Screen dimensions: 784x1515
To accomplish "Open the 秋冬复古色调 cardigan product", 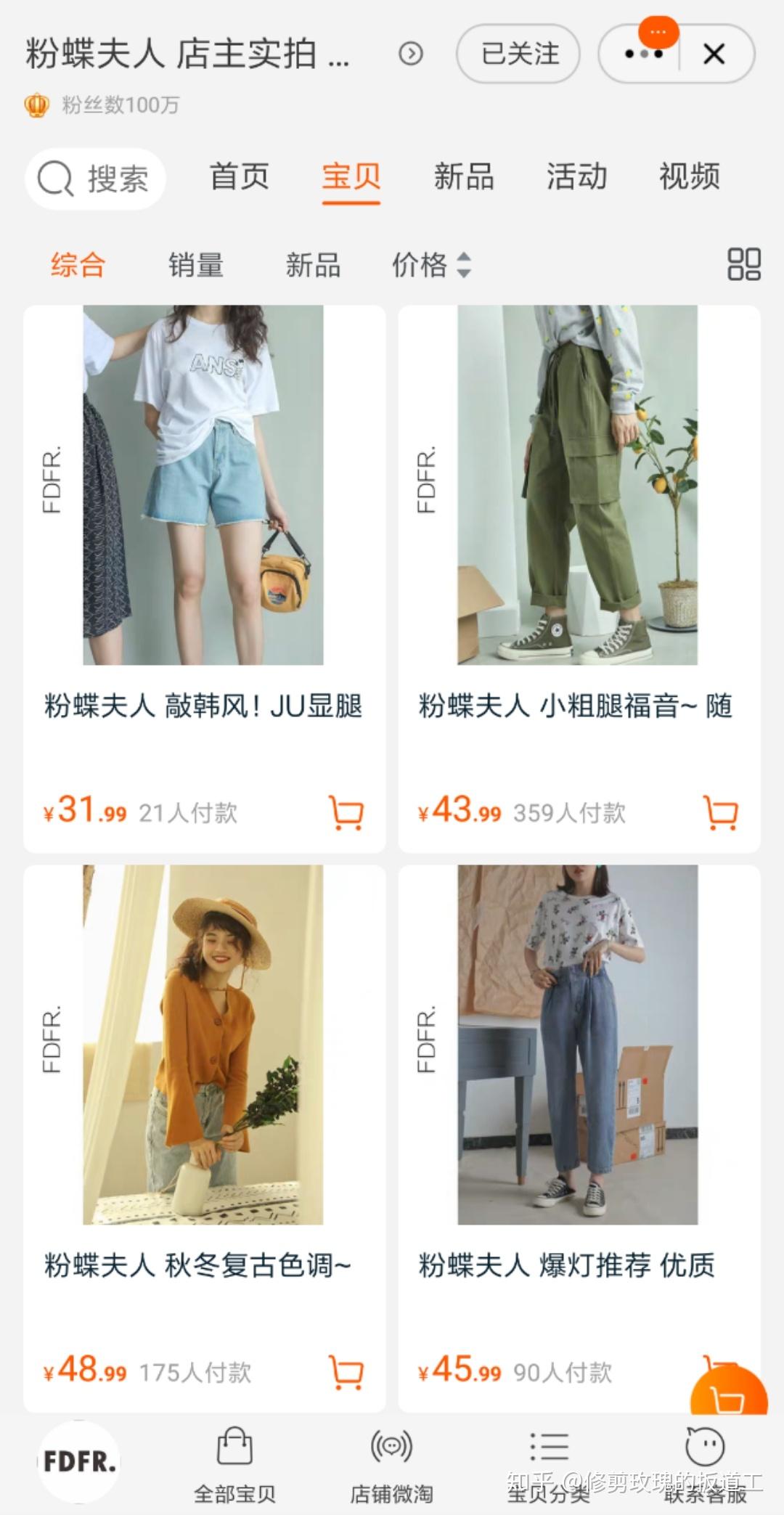I will [203, 1044].
